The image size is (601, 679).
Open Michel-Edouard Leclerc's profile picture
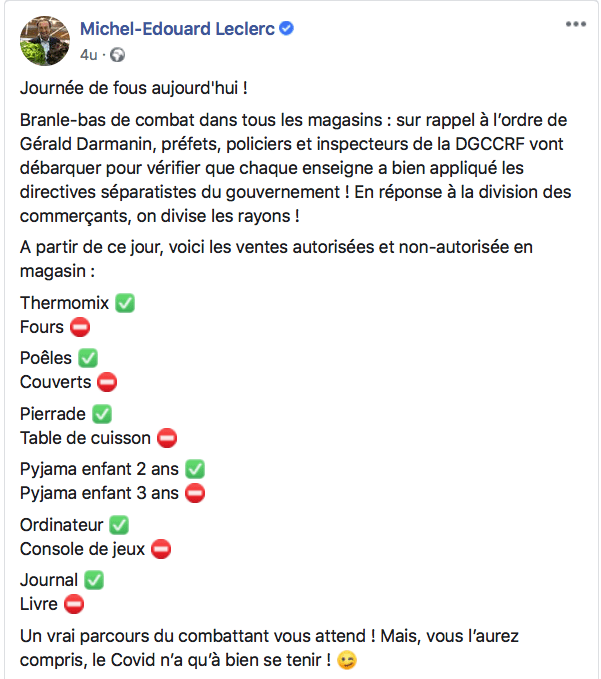click(44, 40)
